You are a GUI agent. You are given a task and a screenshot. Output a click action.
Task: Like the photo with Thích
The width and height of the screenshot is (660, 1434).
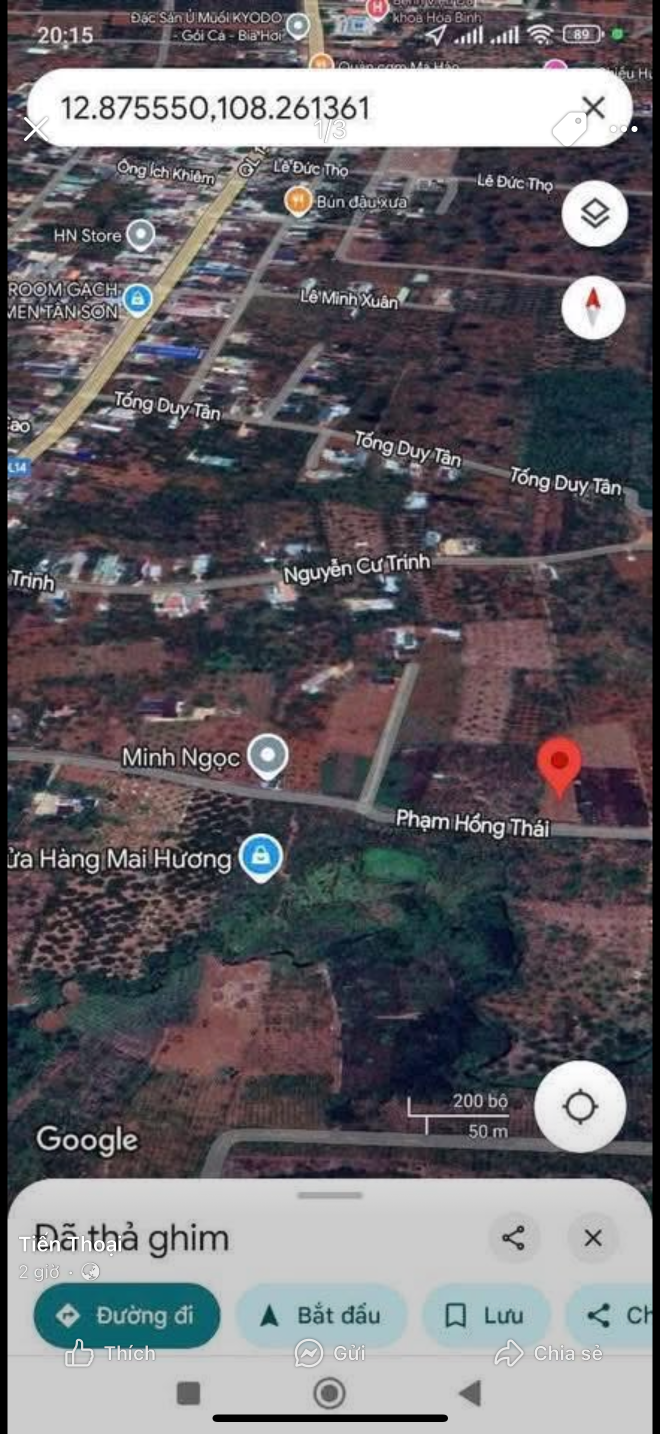pyautogui.click(x=110, y=1353)
